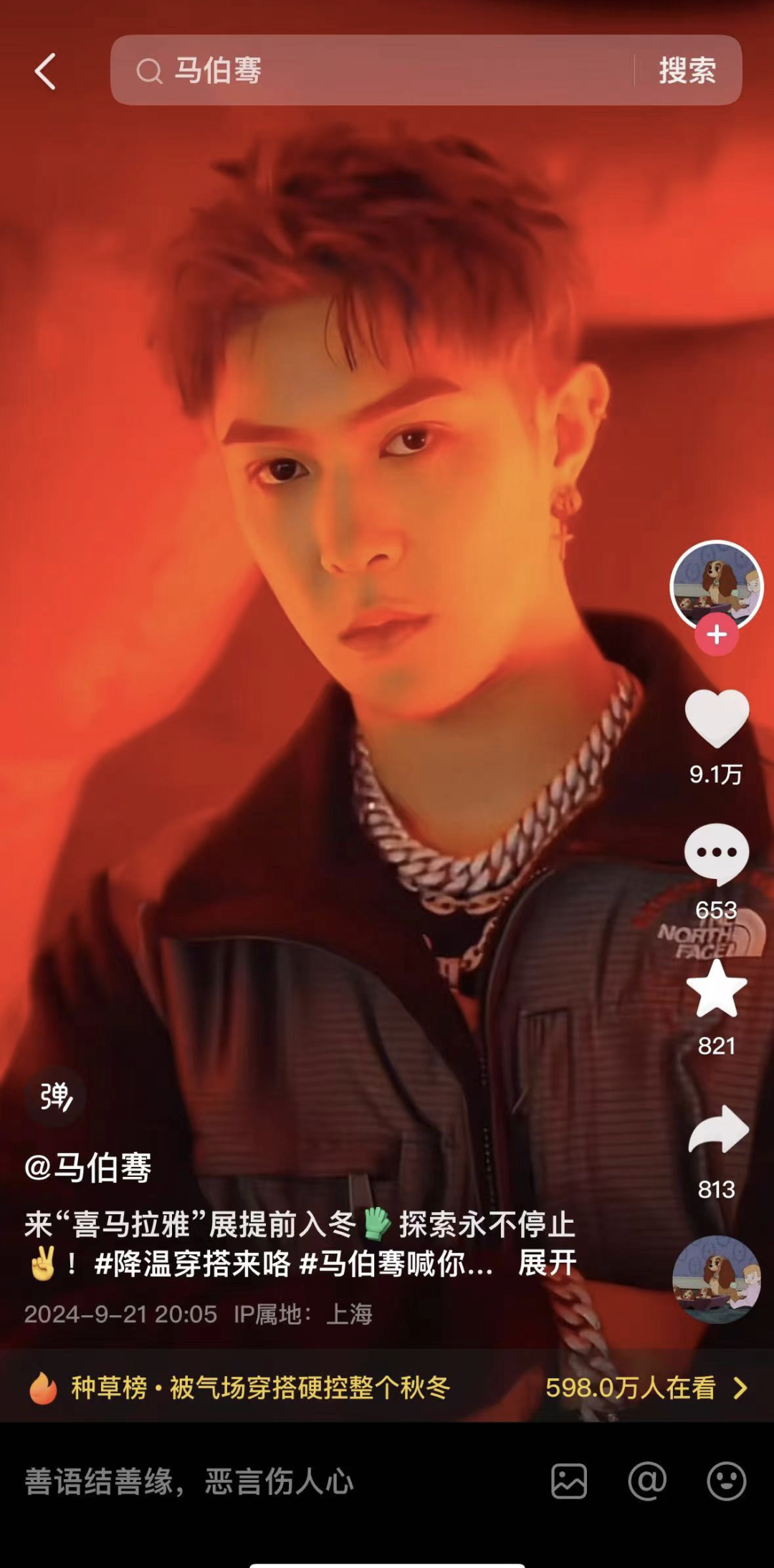The image size is (774, 1568).
Task: Like this video with the heart icon
Action: point(717,718)
